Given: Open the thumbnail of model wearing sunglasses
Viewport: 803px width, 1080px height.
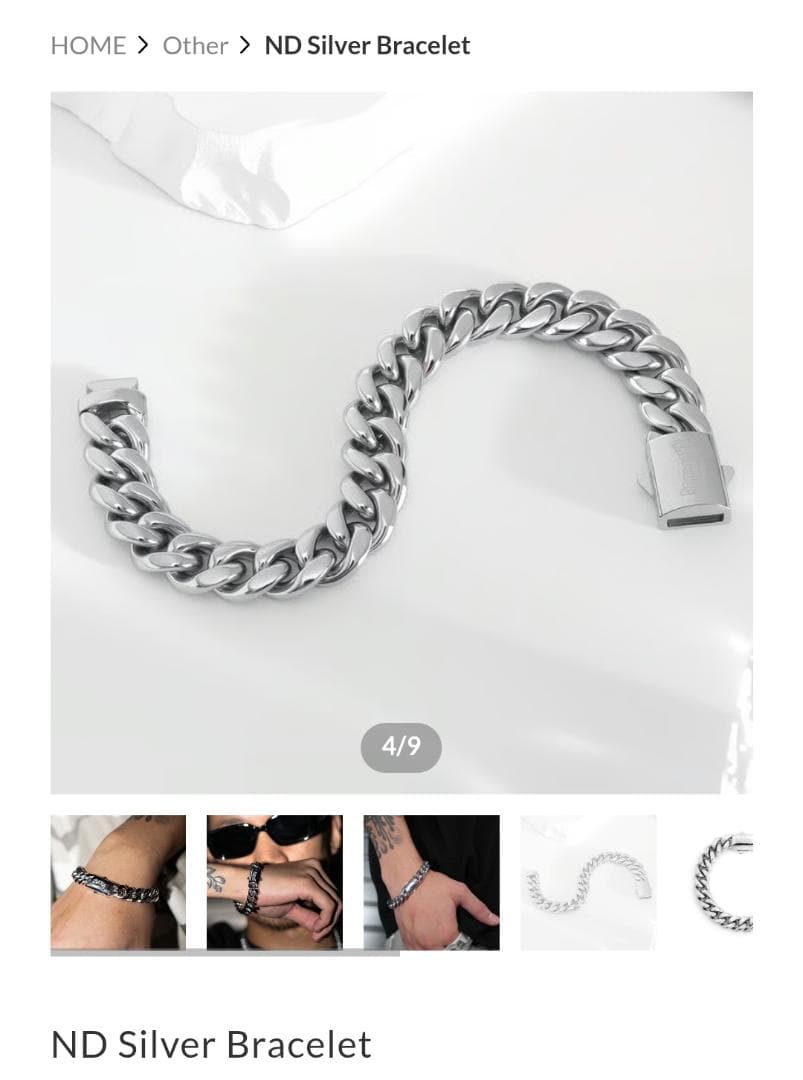Looking at the screenshot, I should click(x=273, y=882).
